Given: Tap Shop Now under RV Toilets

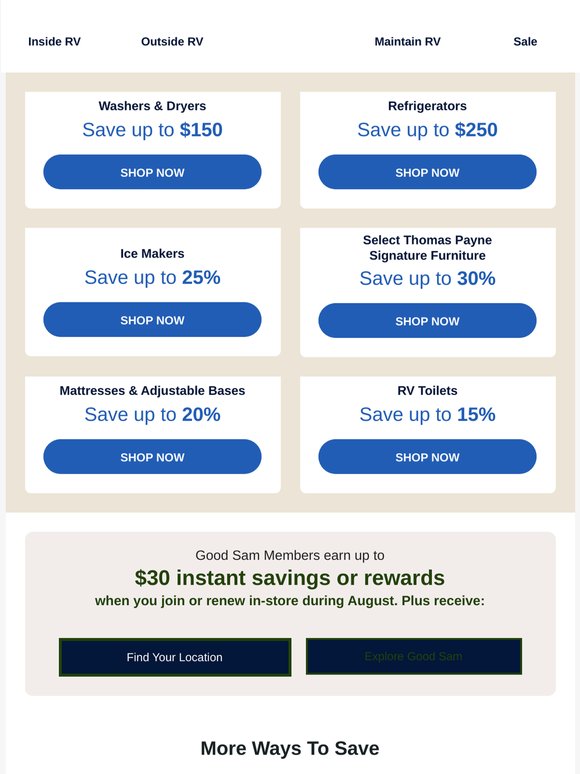Looking at the screenshot, I should coord(427,457).
